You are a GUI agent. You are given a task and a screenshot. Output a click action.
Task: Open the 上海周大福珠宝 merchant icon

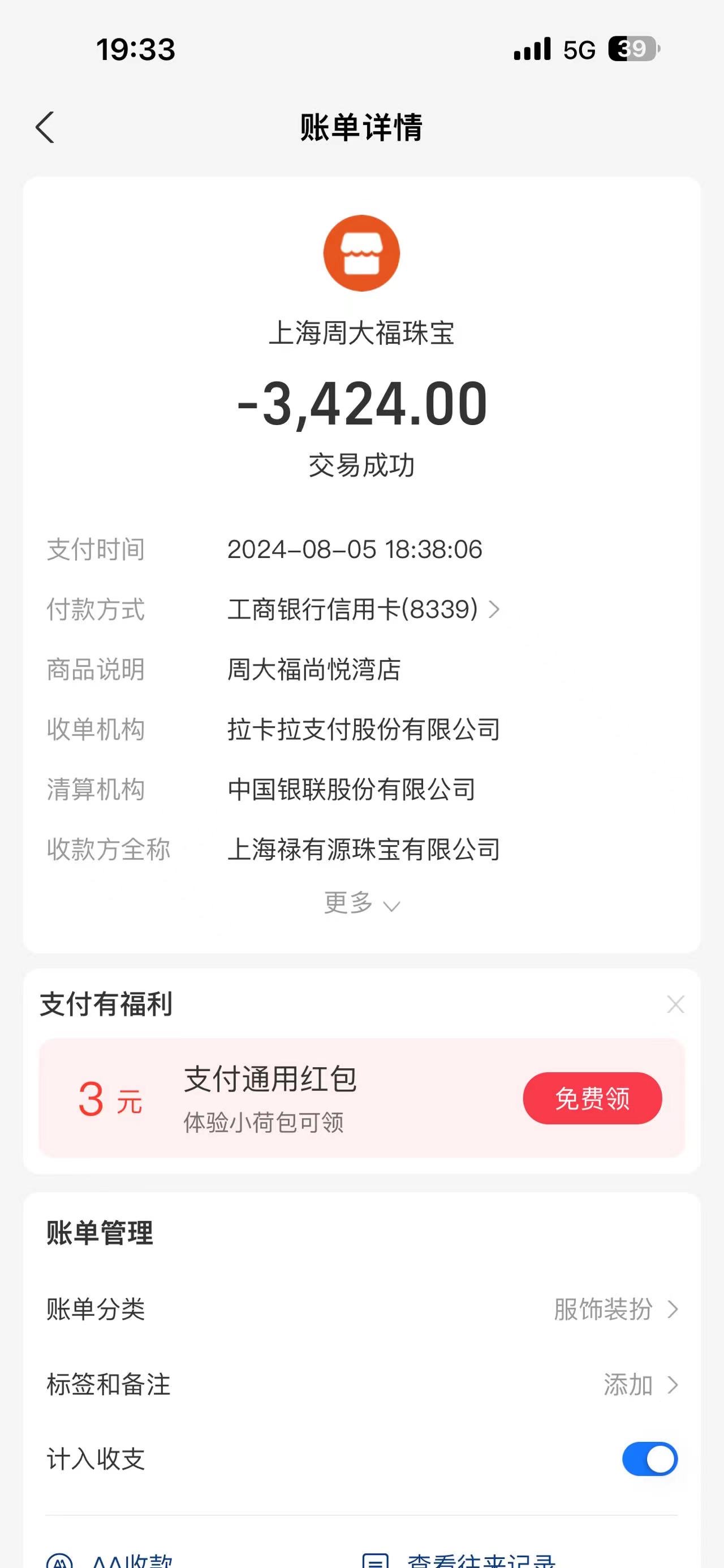point(361,253)
